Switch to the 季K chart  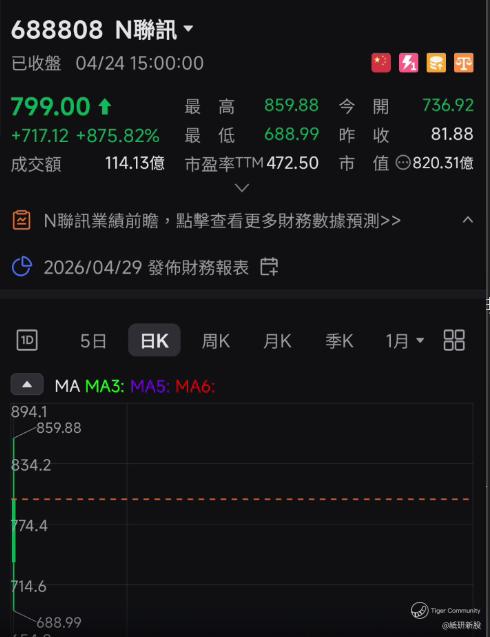pos(339,341)
